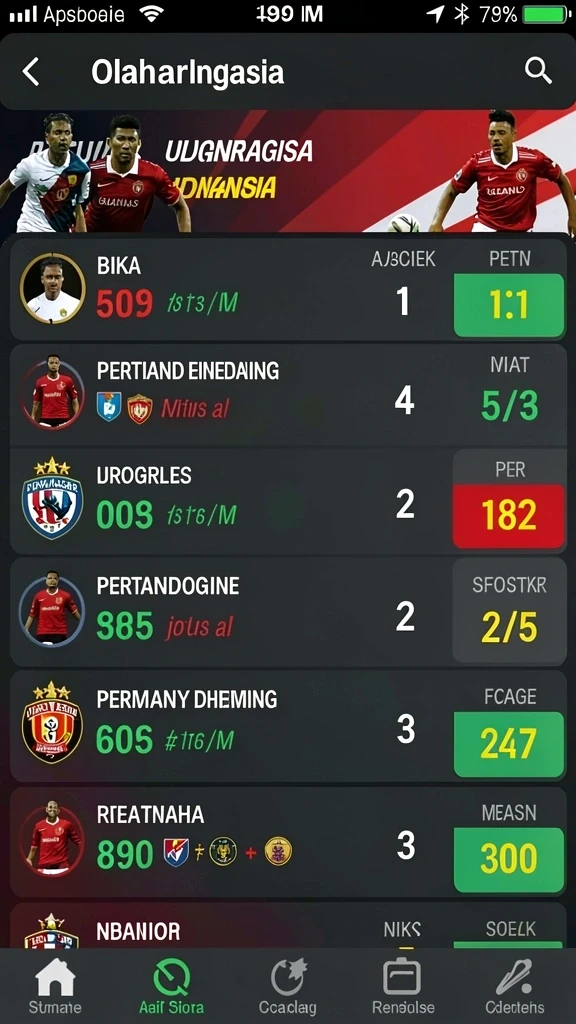Select the 5/3 value under MIAT

509,407
